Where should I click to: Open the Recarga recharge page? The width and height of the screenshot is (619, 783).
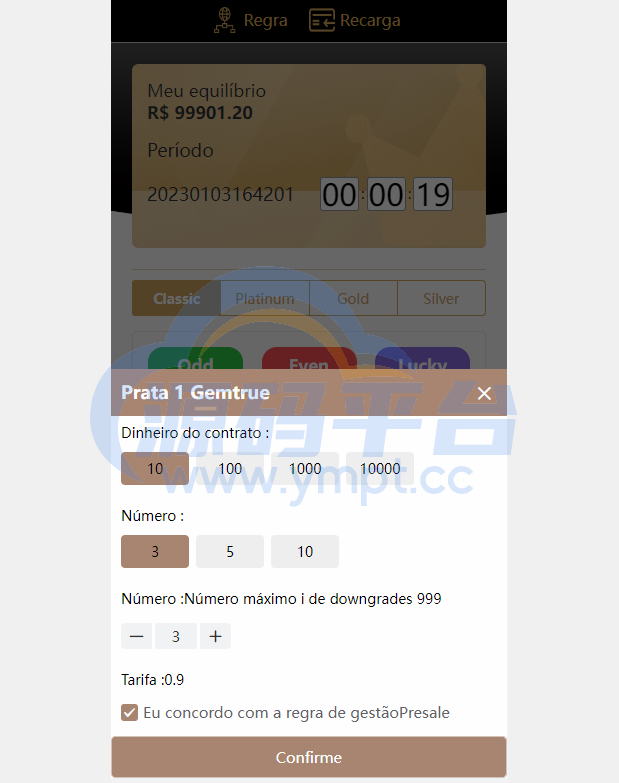pos(354,20)
